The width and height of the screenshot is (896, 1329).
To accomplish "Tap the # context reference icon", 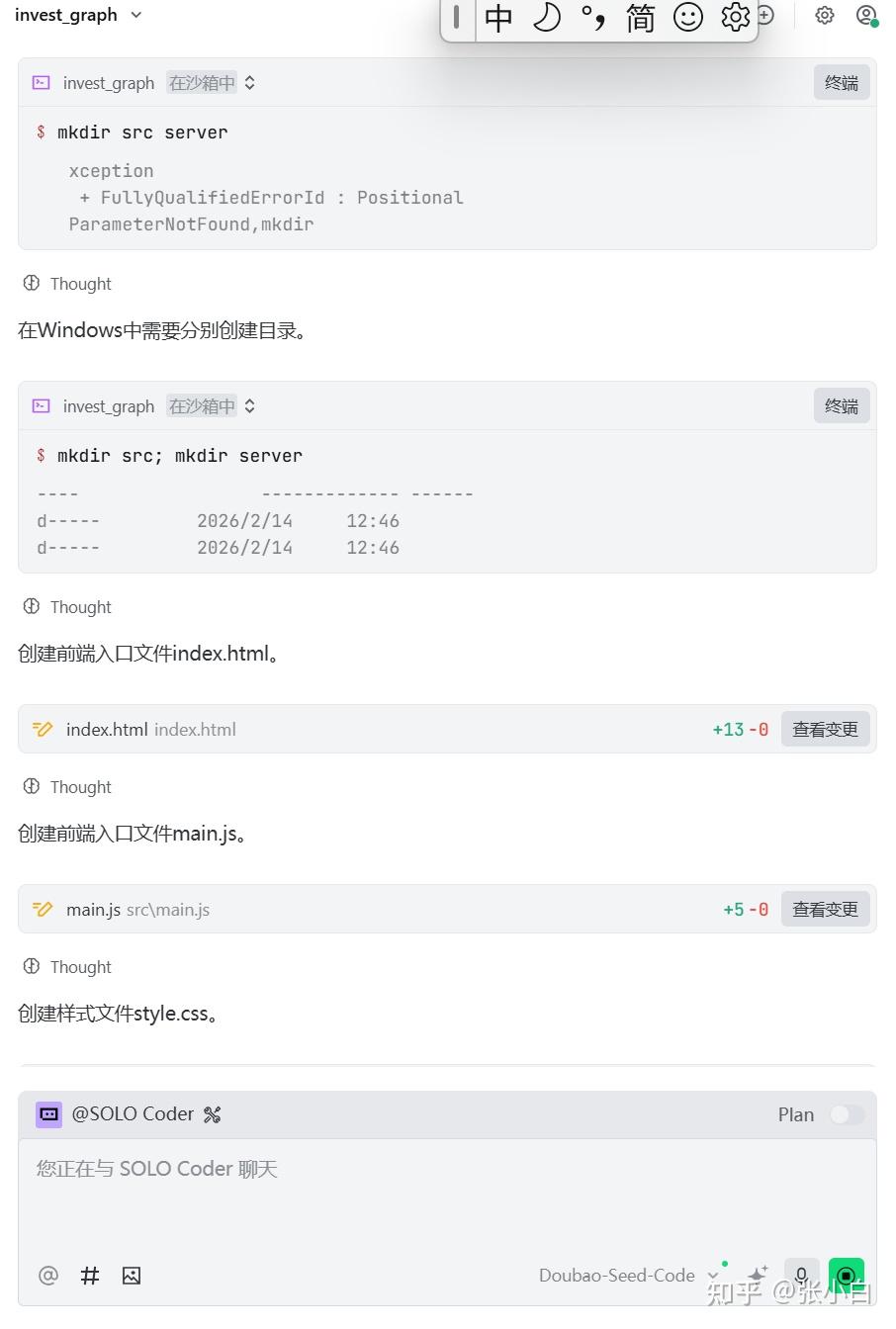I will [x=90, y=1276].
